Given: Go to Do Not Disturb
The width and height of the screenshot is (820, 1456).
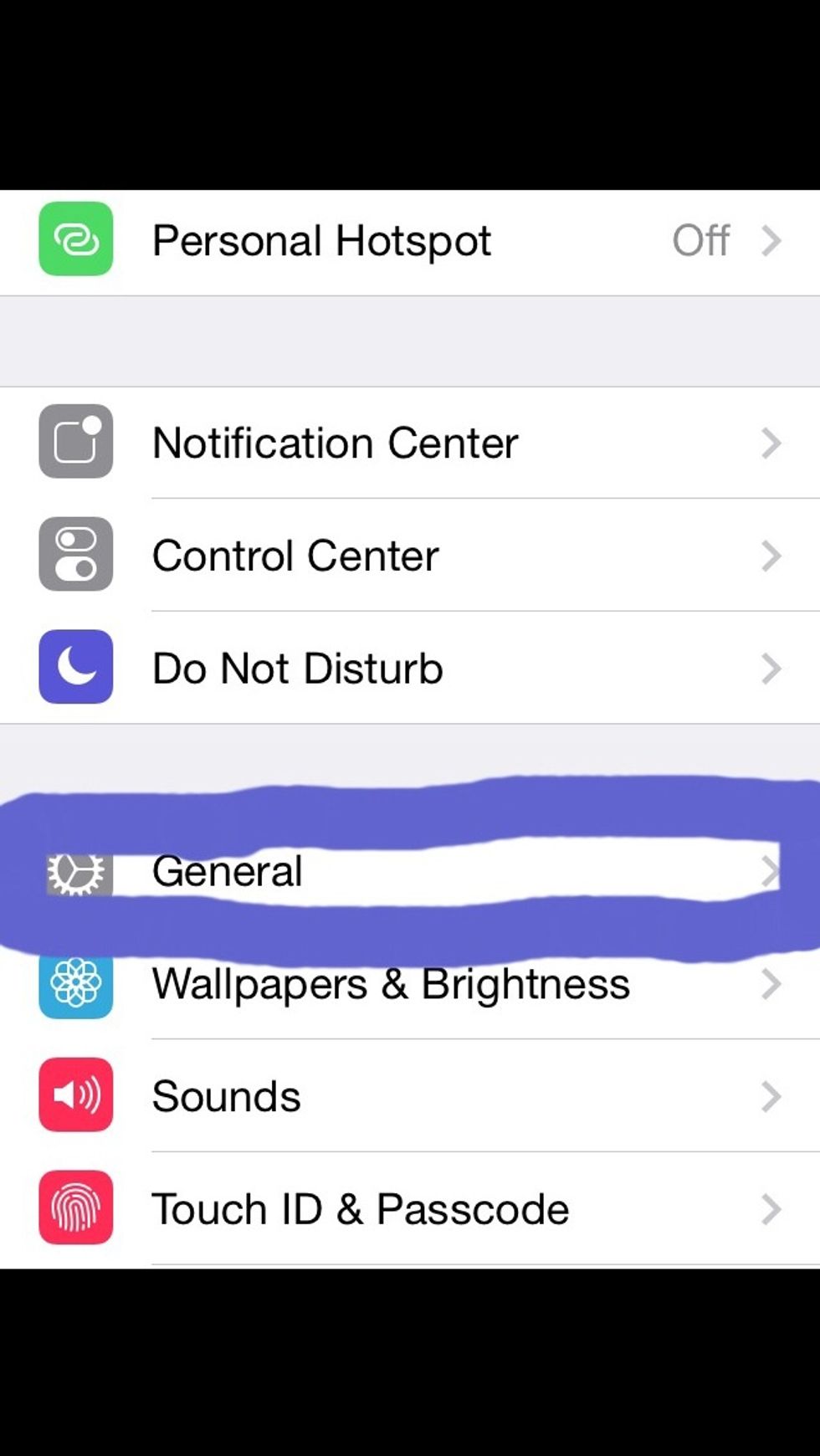Looking at the screenshot, I should click(410, 668).
